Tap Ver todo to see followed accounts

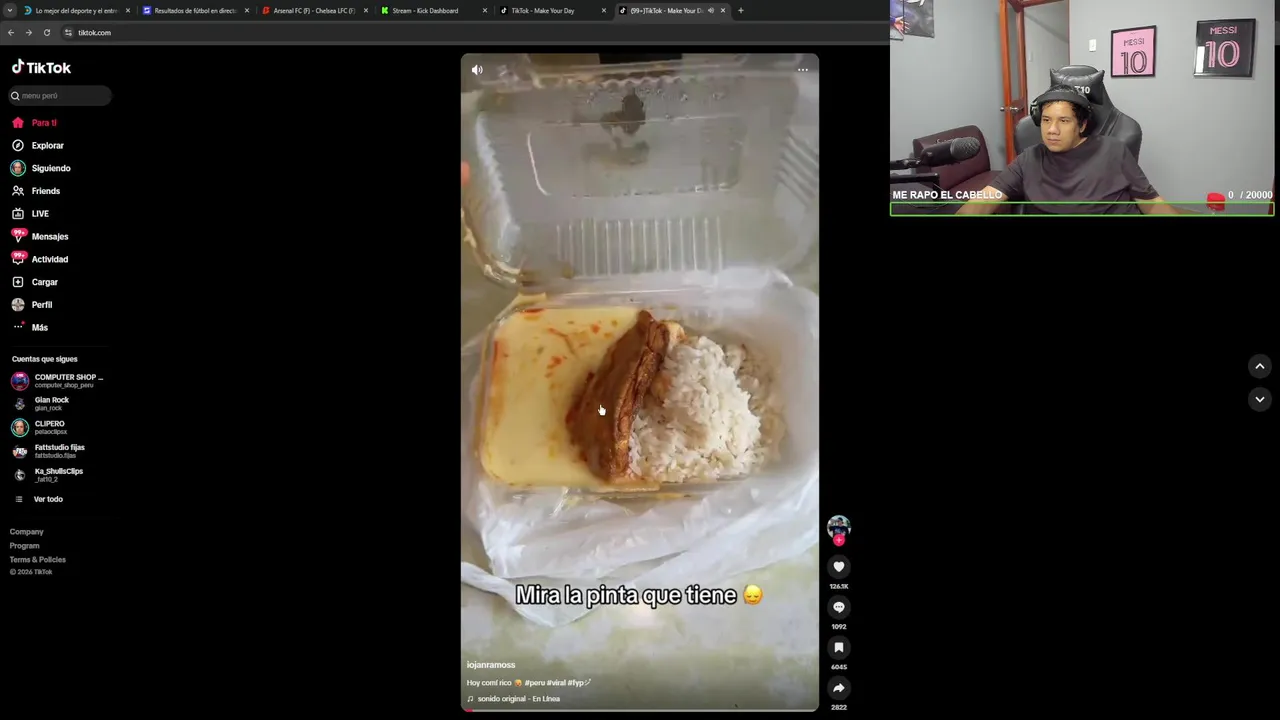pyautogui.click(x=47, y=499)
